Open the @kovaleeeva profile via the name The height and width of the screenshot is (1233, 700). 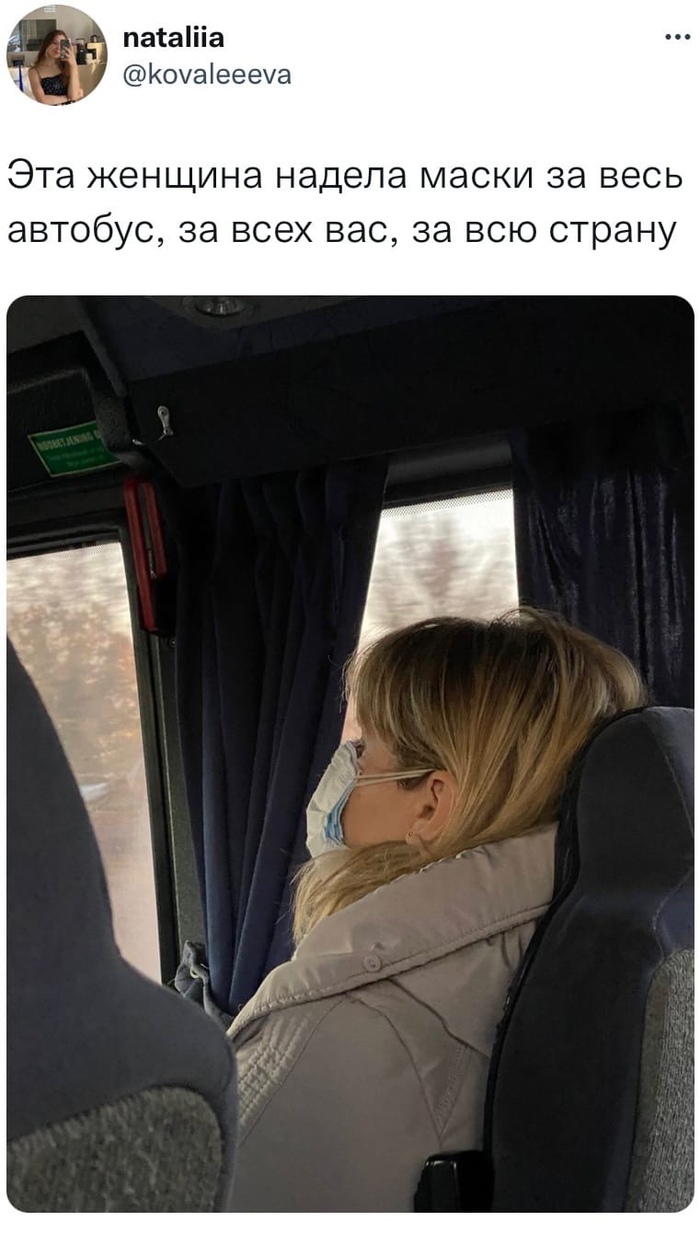173,38
